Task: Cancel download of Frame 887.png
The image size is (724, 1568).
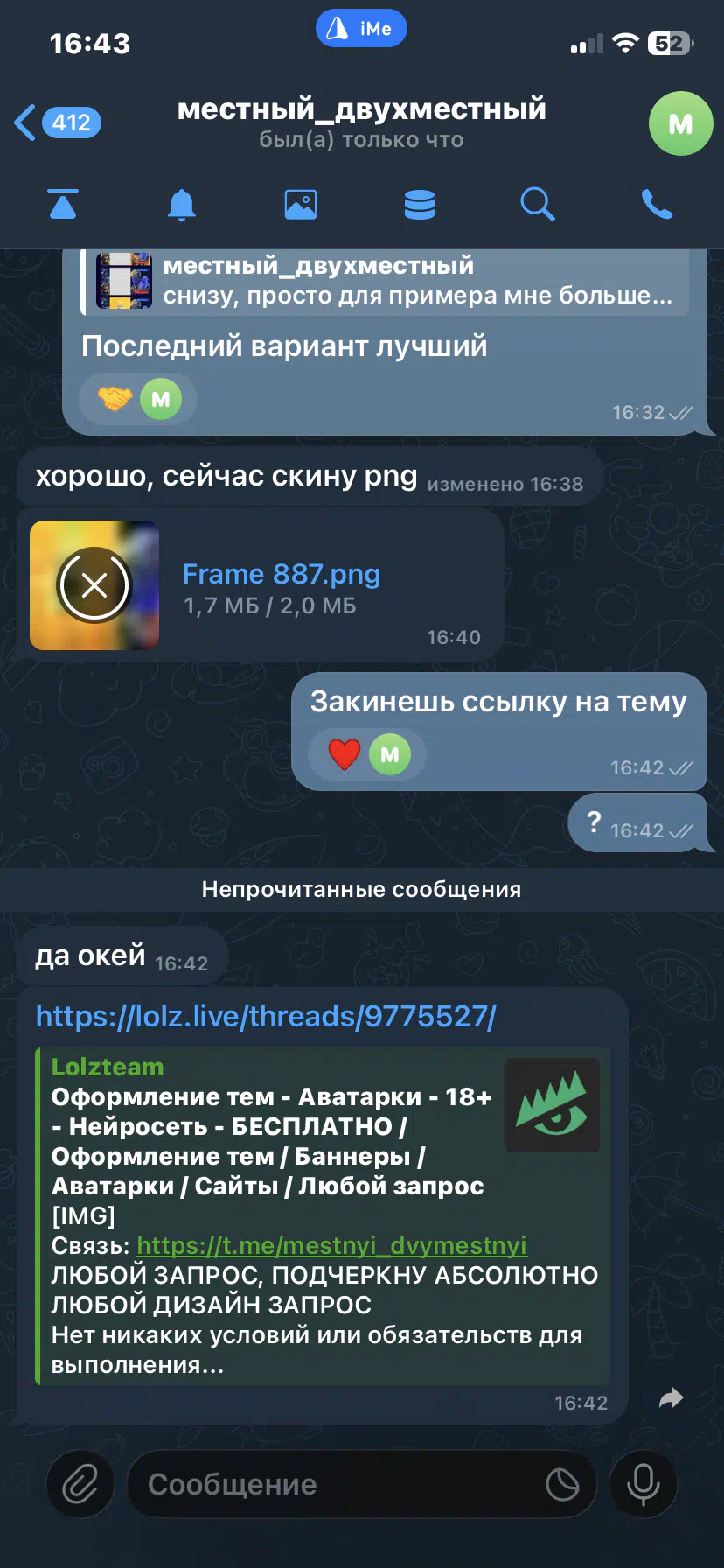Action: (94, 585)
